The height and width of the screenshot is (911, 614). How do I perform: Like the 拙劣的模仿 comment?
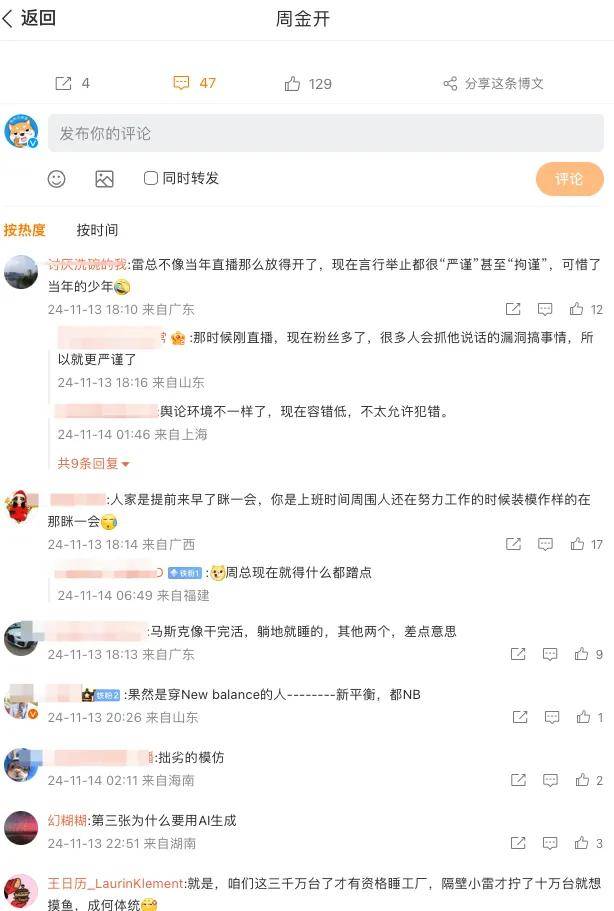point(581,780)
